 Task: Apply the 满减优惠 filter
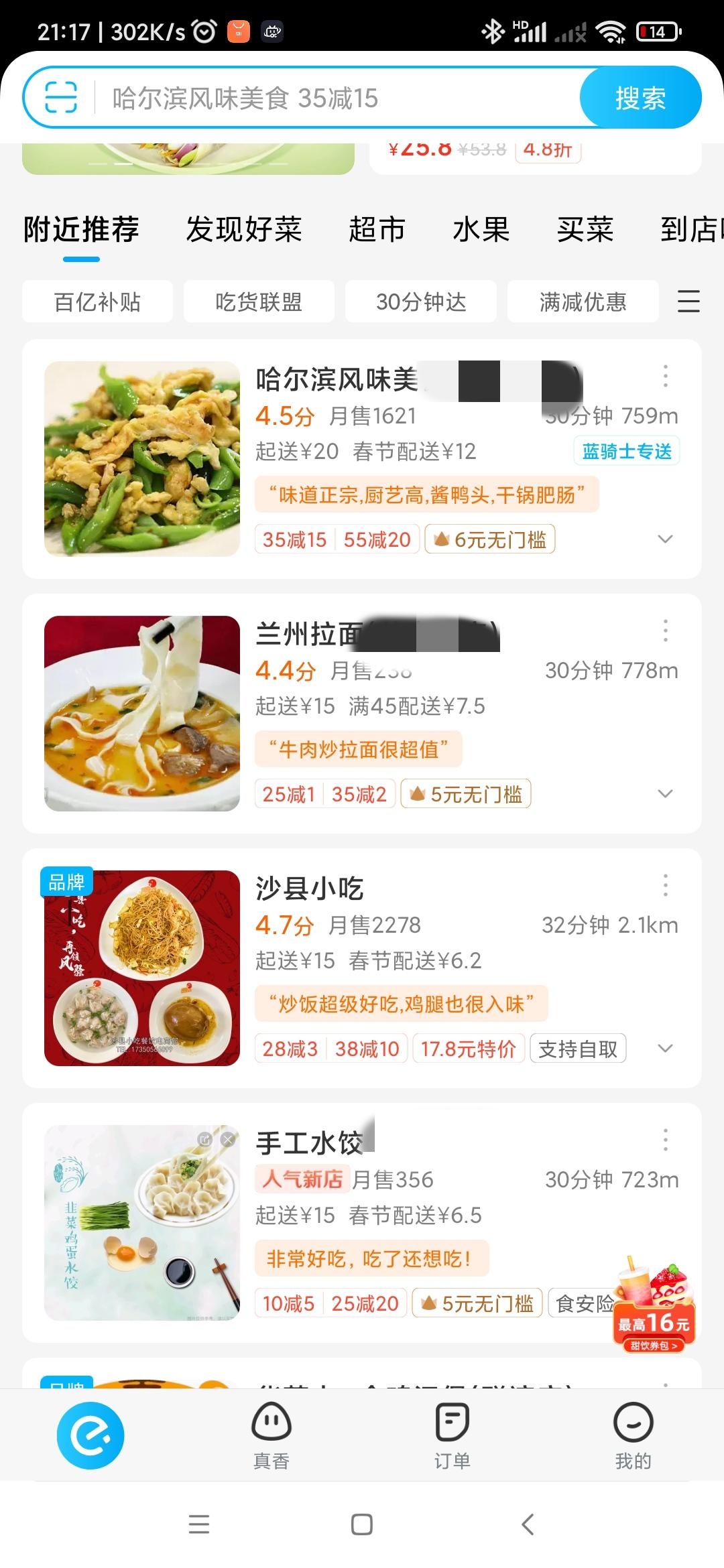point(583,302)
